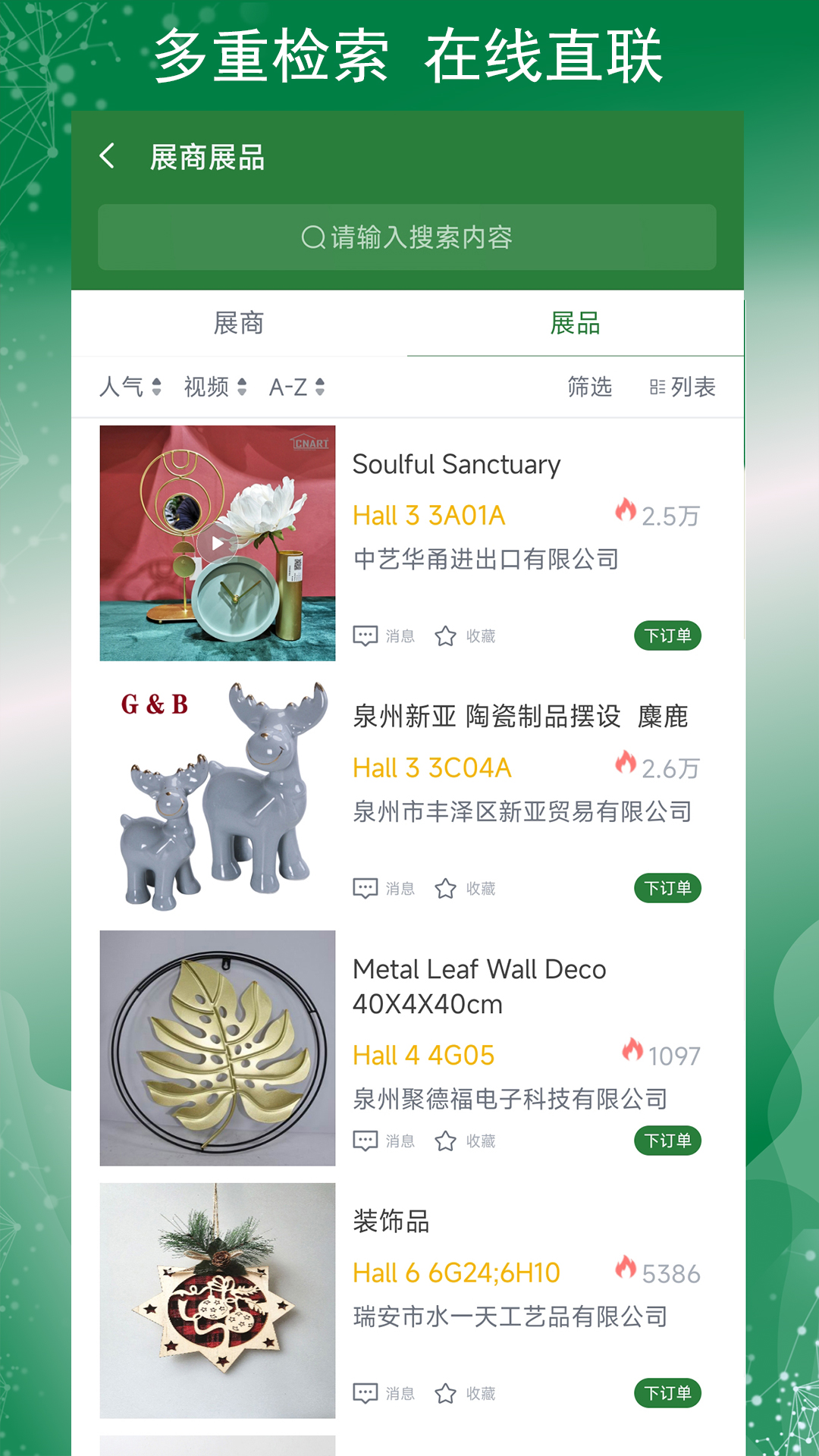Tap 下订单 for Soulful Sanctuary
The height and width of the screenshot is (1456, 819).
click(x=667, y=635)
